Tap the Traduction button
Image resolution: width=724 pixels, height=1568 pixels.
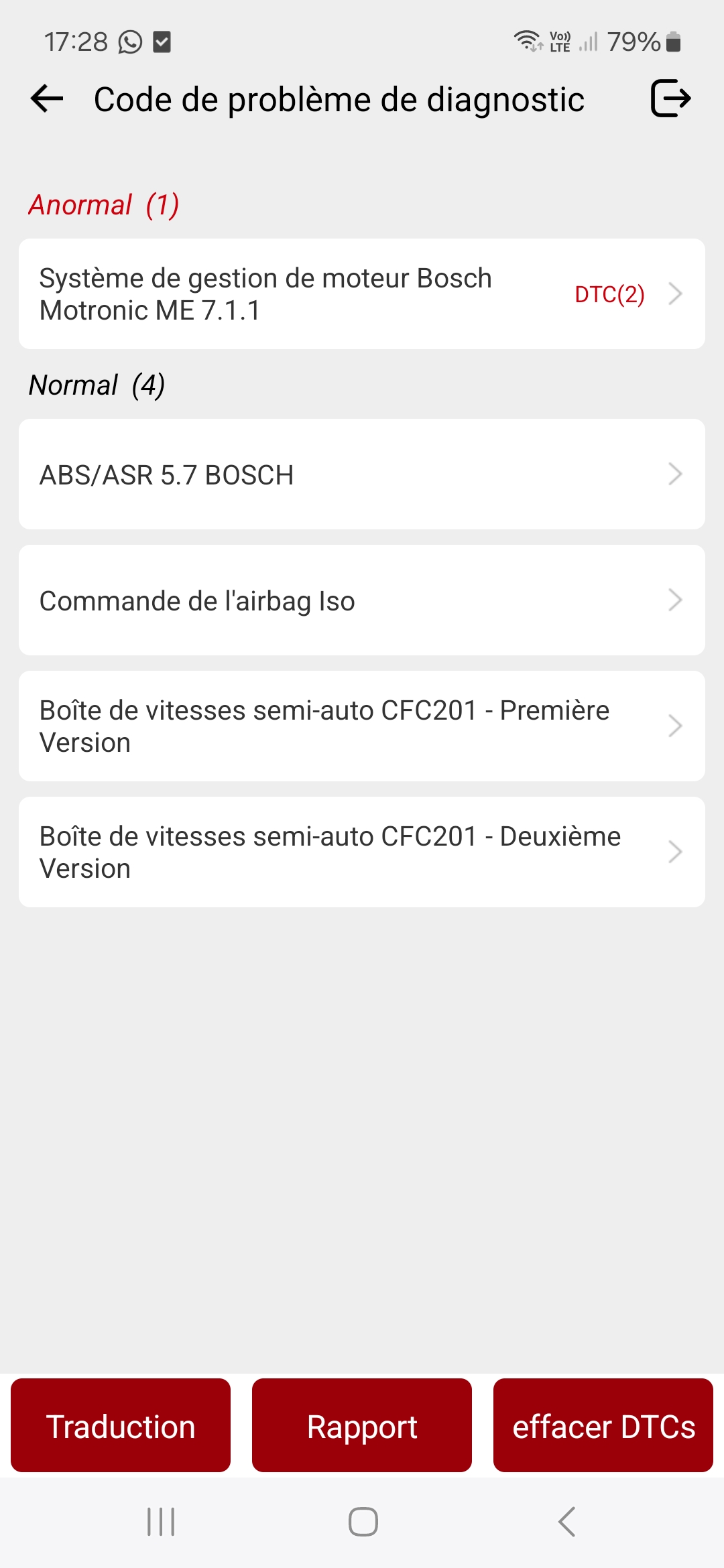pos(121,1427)
